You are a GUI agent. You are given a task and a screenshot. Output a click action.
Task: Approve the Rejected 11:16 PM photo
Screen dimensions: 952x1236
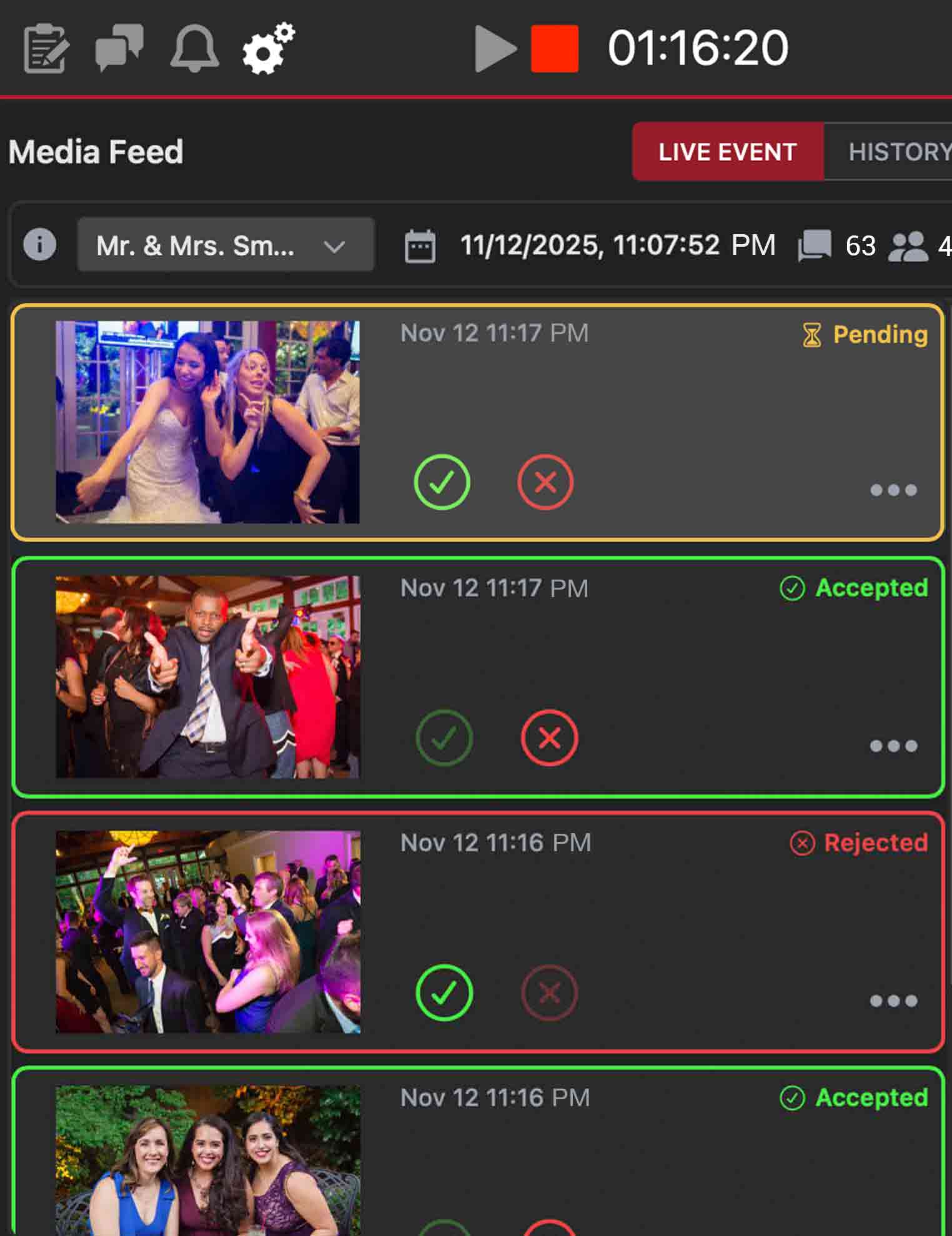444,992
